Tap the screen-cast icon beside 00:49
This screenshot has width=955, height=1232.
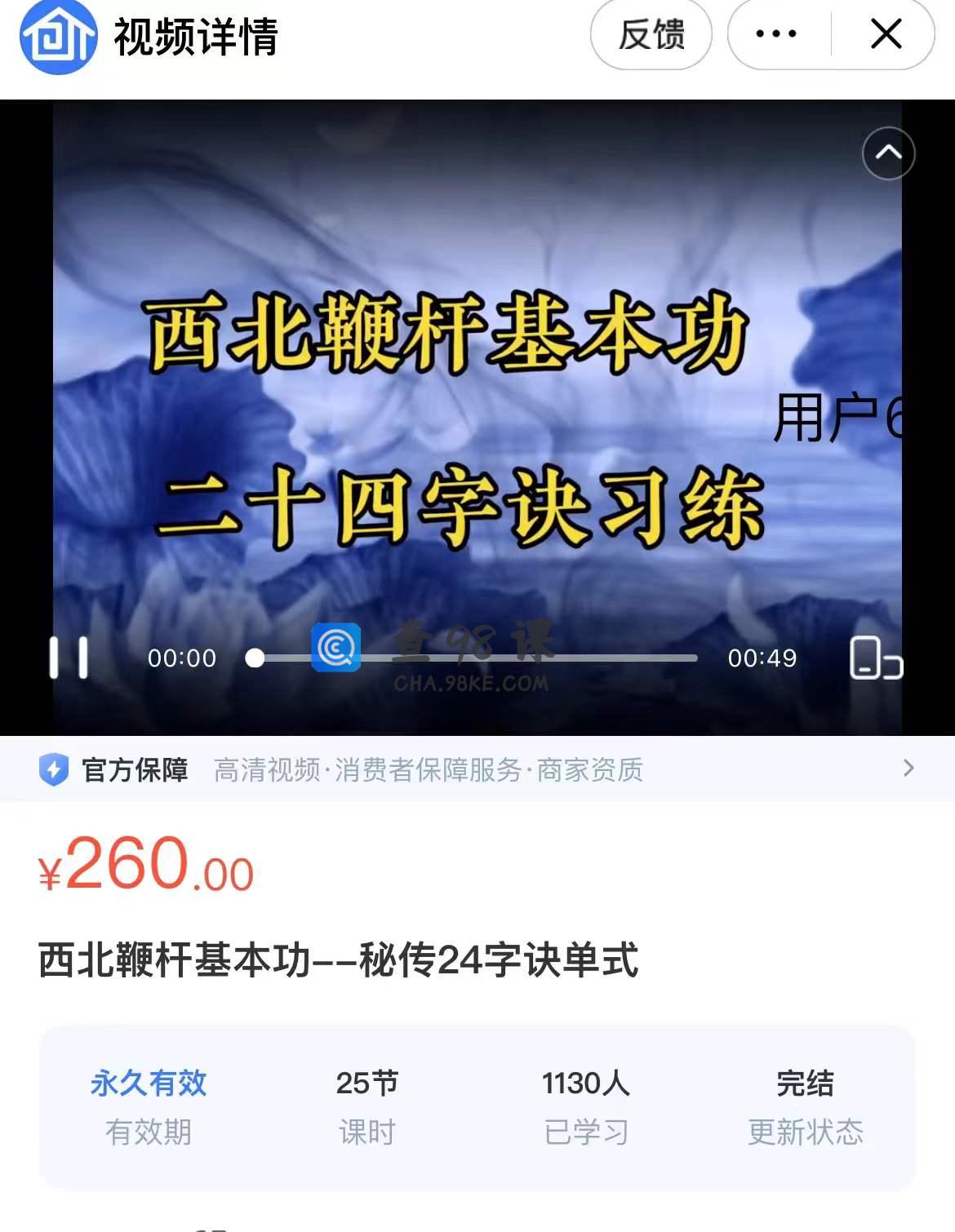[876, 658]
